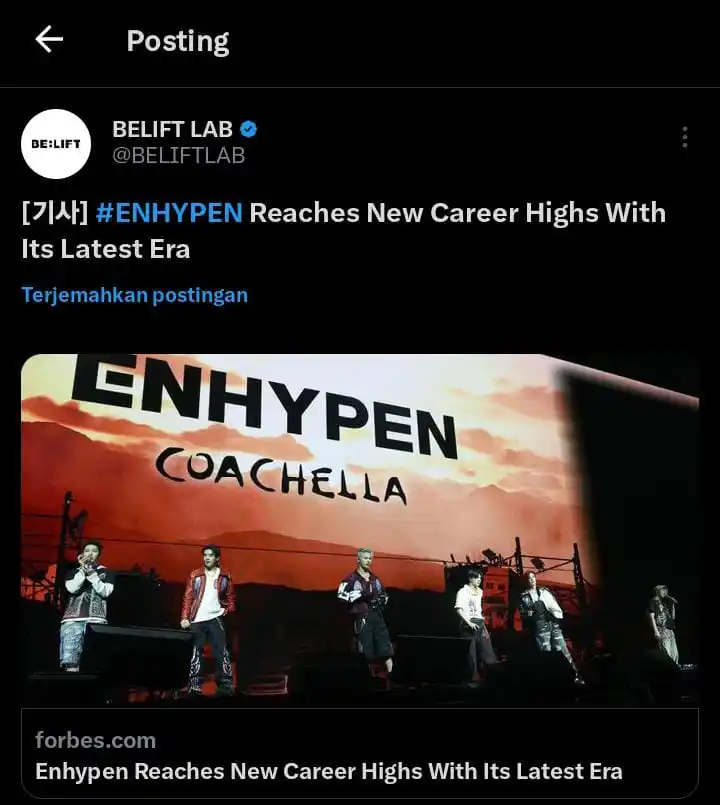Open BELIFT LAB profile picture
720x805 pixels.
56,144
